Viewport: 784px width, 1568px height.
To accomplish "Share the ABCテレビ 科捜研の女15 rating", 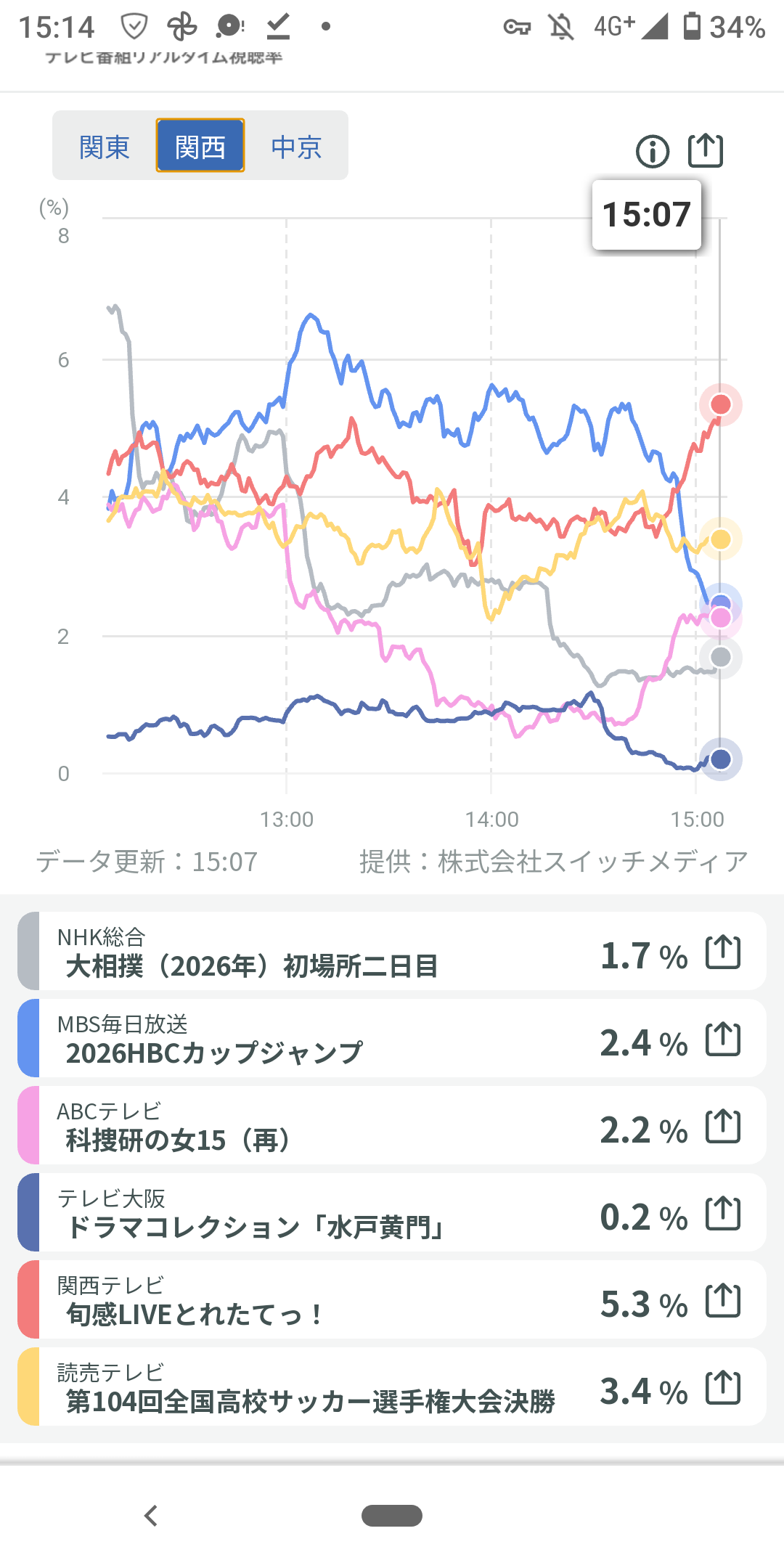I will [x=723, y=1127].
